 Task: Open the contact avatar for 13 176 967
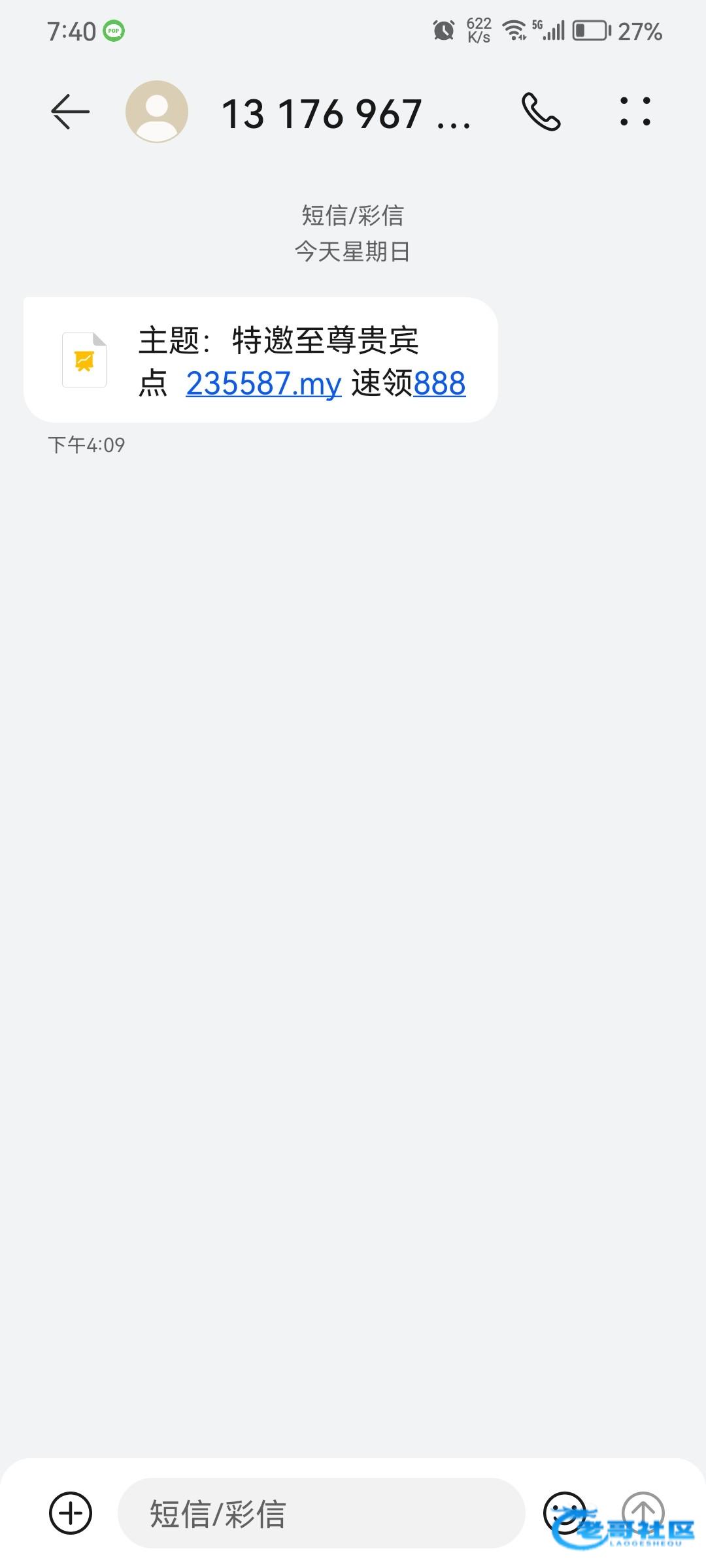coord(157,112)
